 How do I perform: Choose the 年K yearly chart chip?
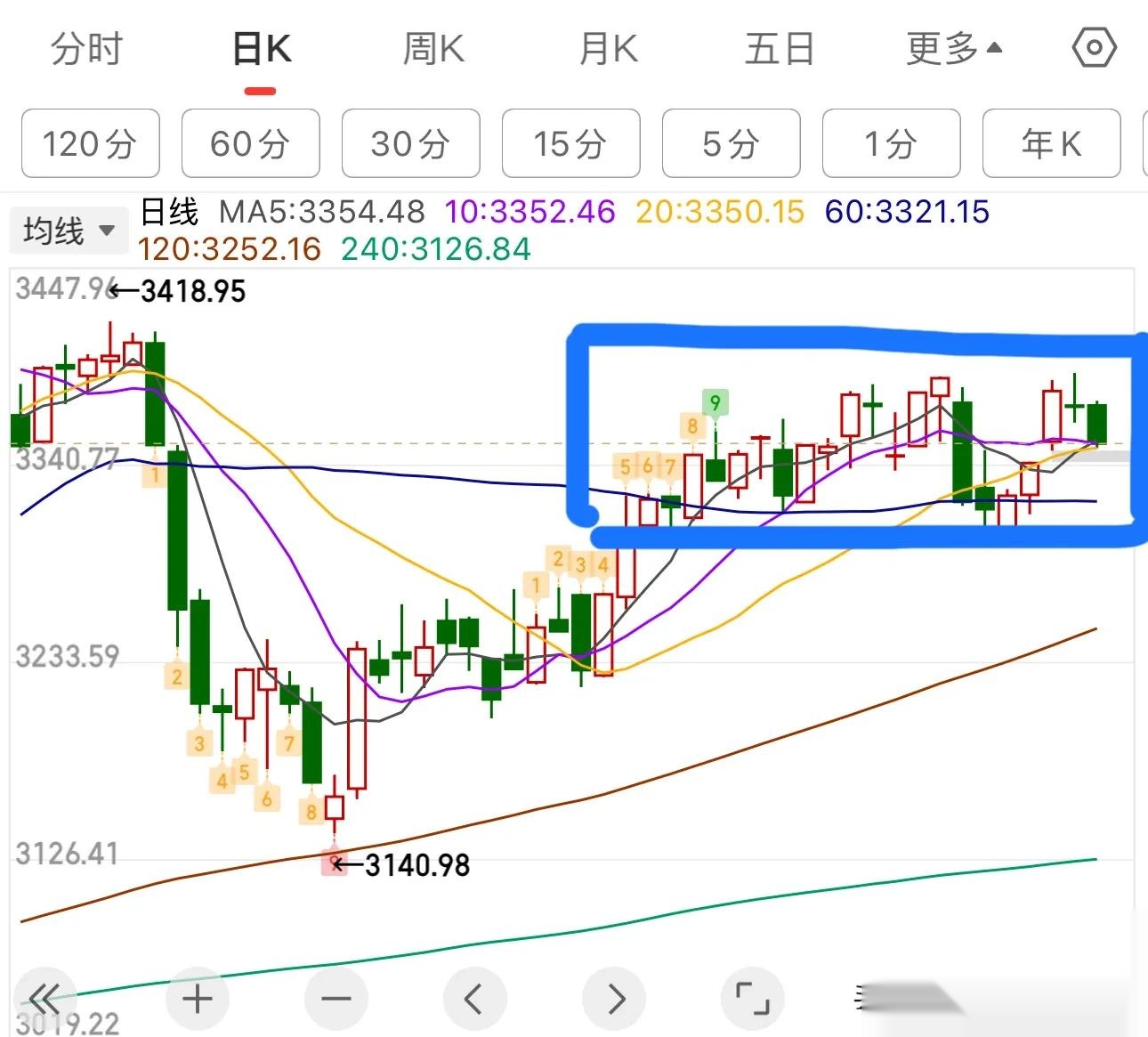(x=1051, y=143)
